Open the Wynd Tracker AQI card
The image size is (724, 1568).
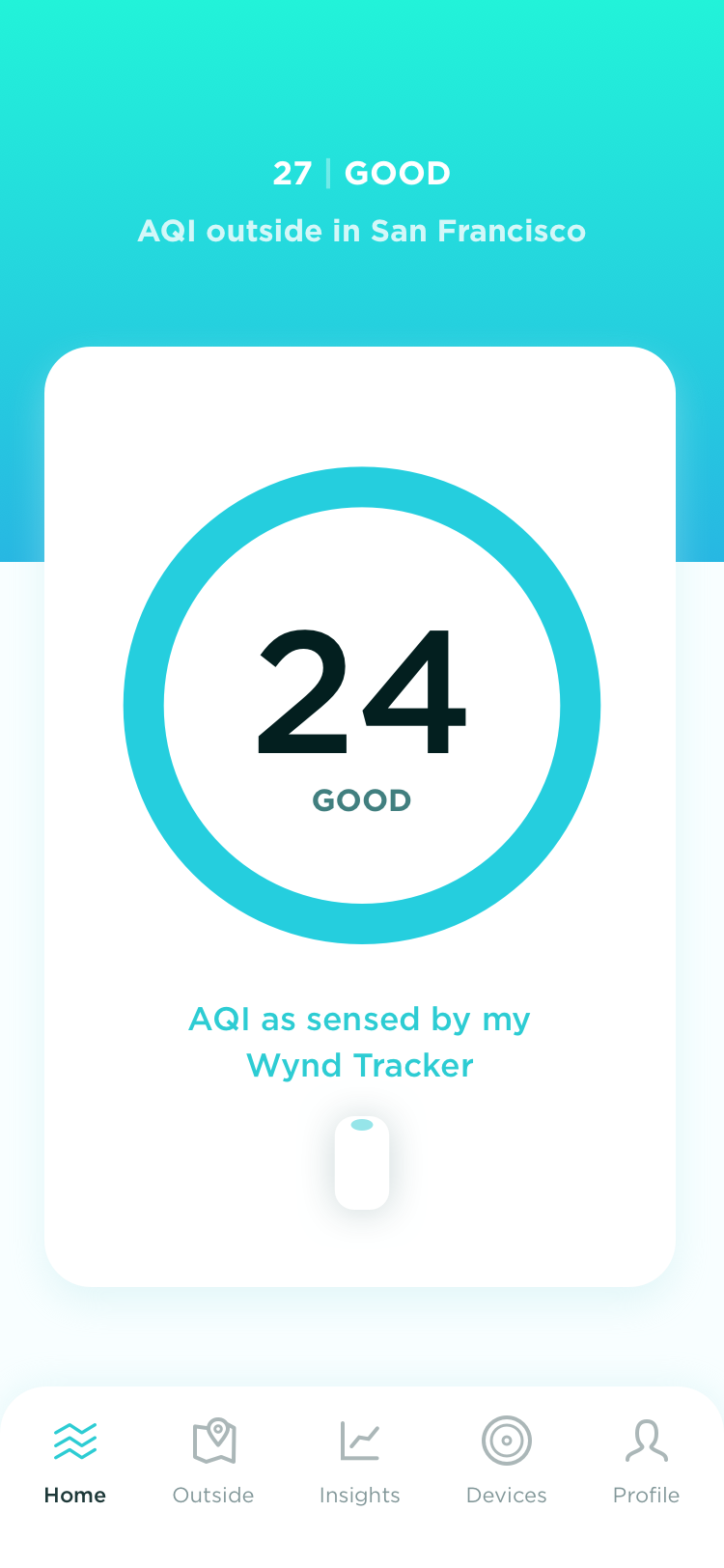(x=360, y=816)
